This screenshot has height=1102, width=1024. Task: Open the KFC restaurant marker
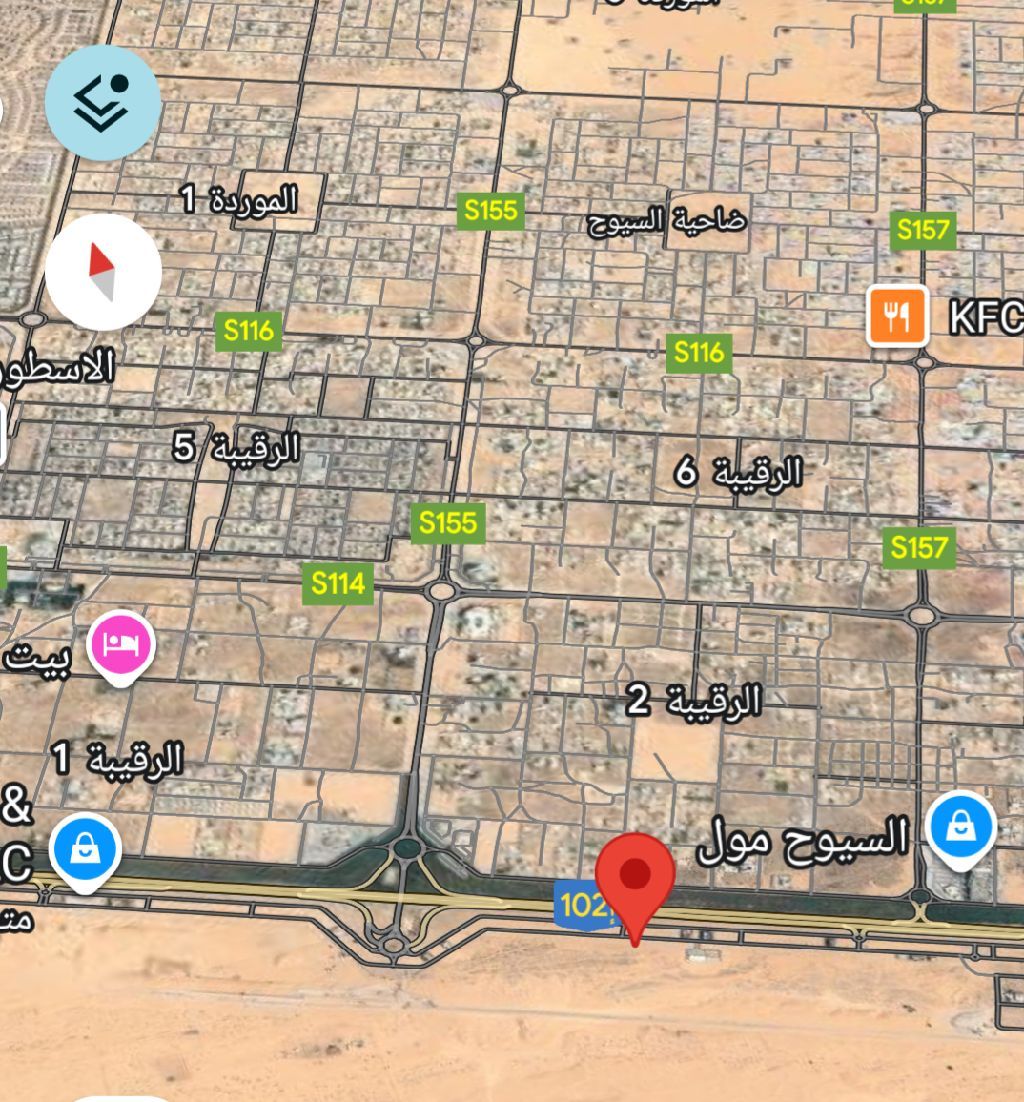[899, 317]
